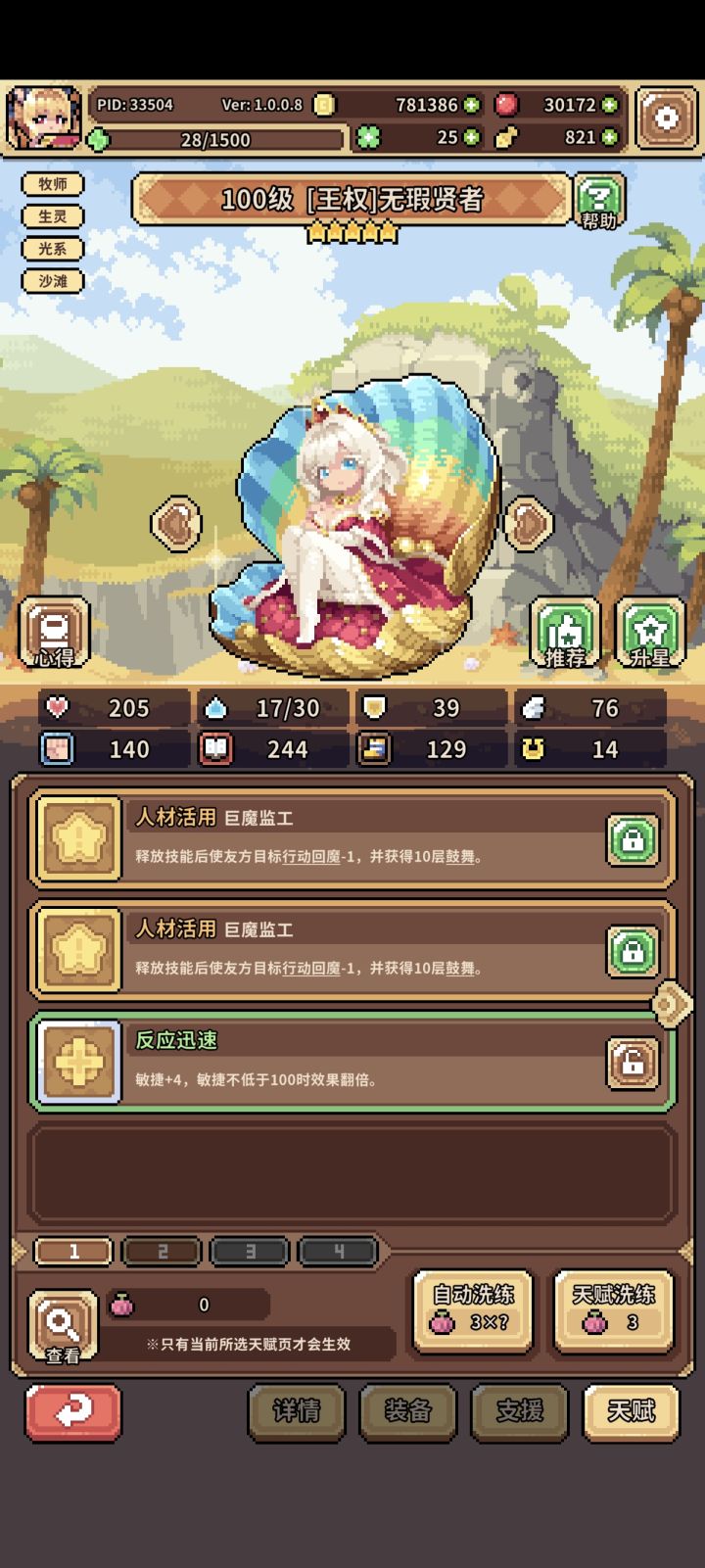Click the right arrow beside the character
This screenshot has width=705, height=1568.
coord(527,522)
